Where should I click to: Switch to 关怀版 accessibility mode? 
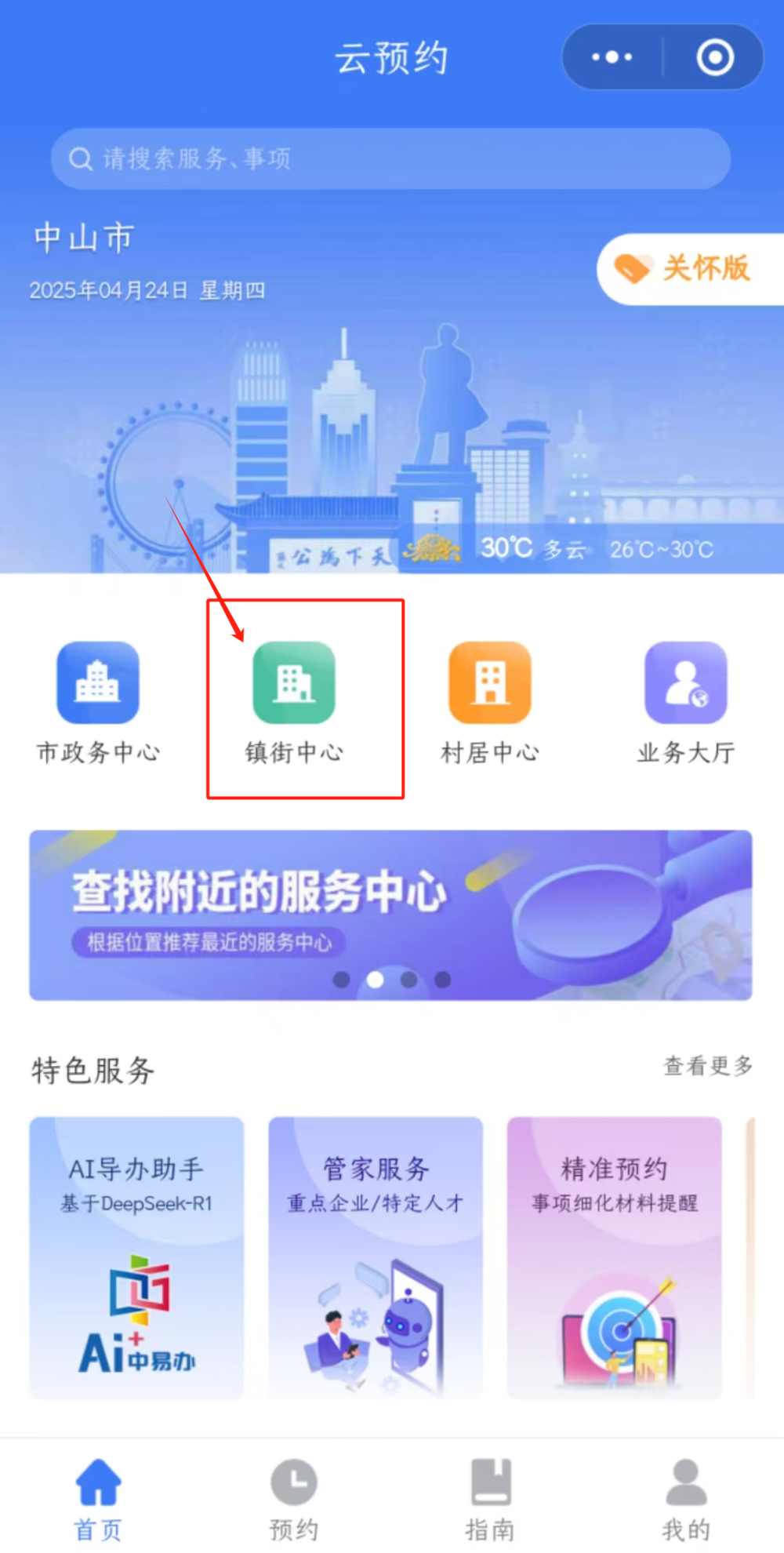[691, 269]
